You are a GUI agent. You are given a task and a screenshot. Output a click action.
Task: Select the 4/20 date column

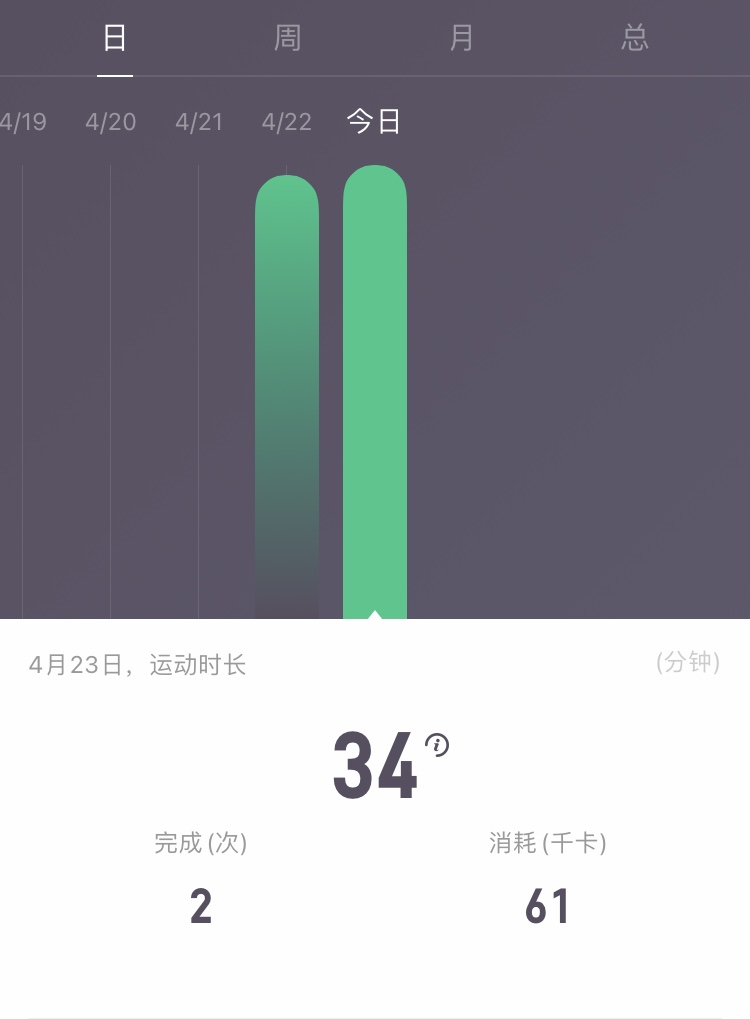[x=111, y=122]
